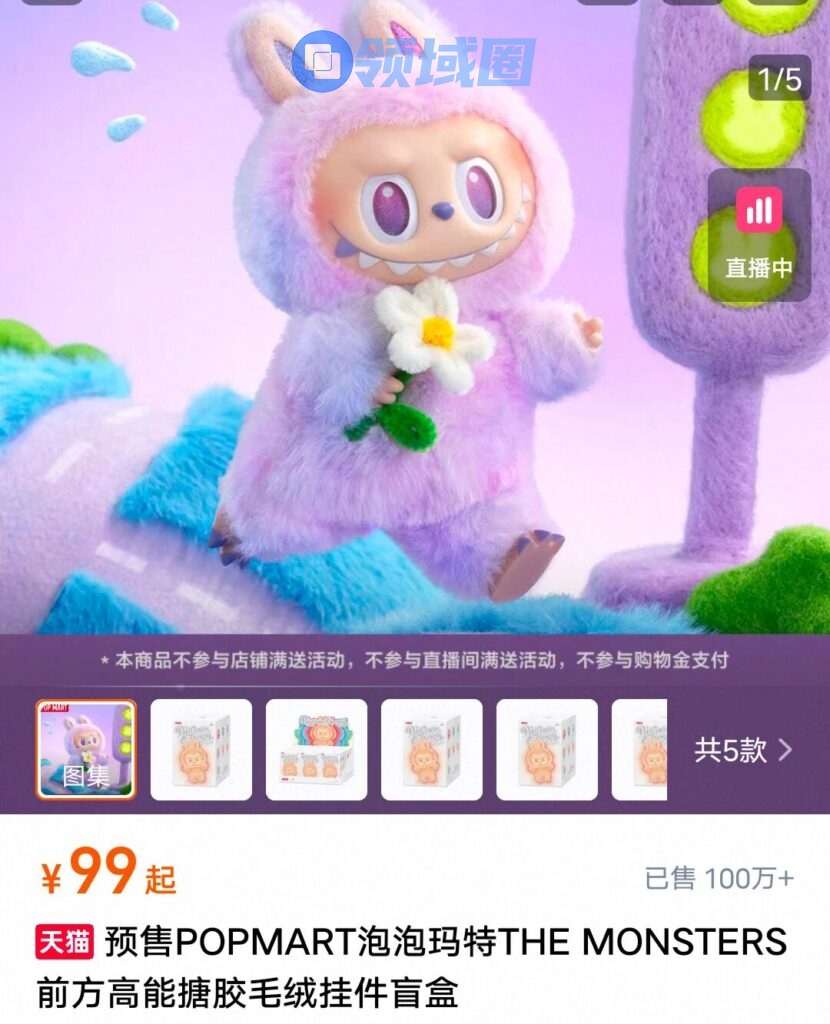Select the thumbnail showing the full display box set
This screenshot has height=1024, width=830.
pos(316,749)
